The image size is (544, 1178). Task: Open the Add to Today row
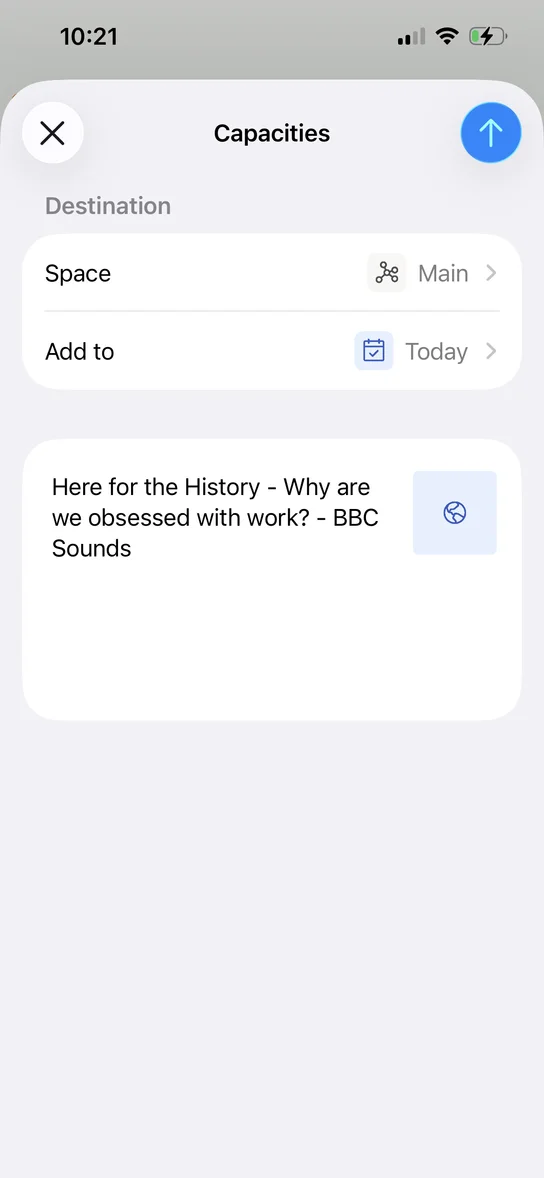pyautogui.click(x=272, y=352)
